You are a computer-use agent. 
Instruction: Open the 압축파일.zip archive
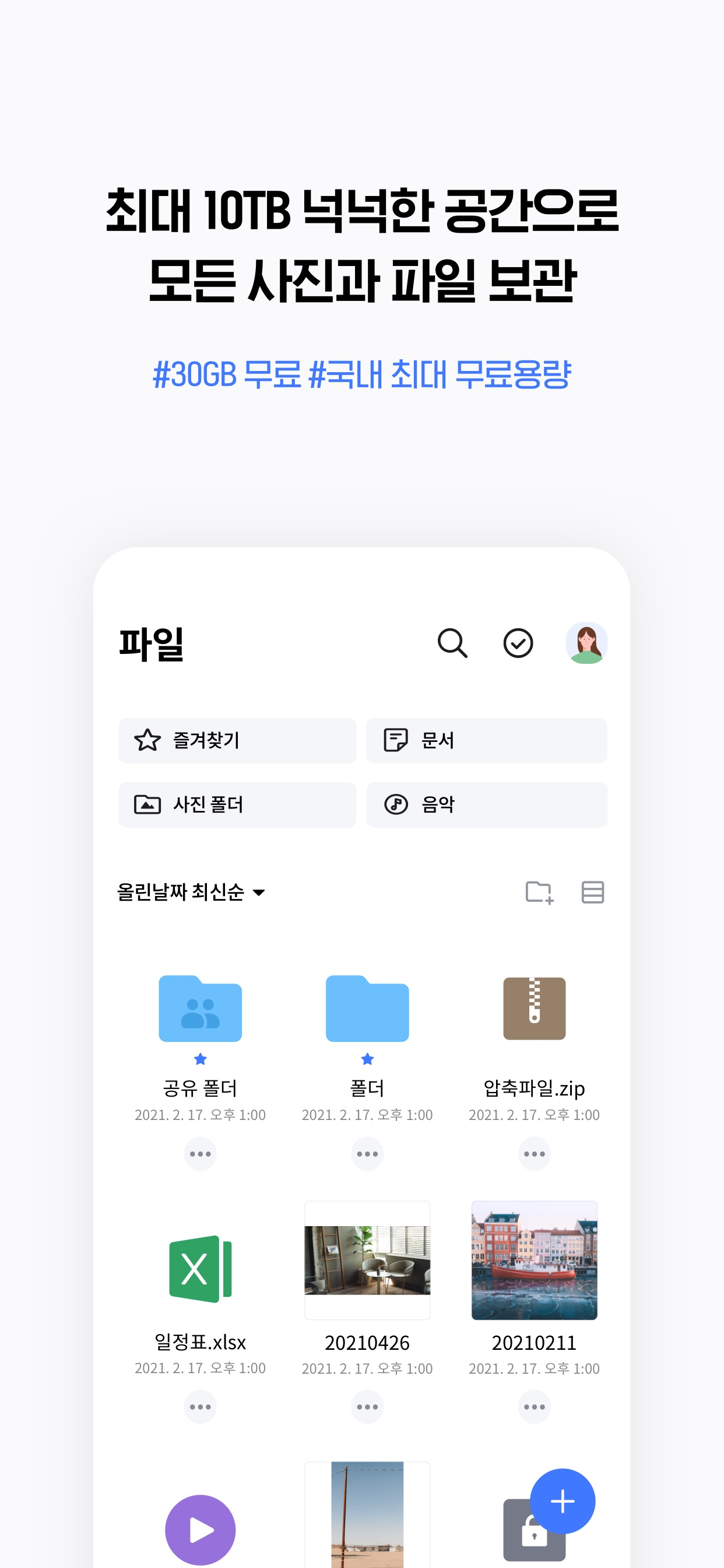point(534,1009)
